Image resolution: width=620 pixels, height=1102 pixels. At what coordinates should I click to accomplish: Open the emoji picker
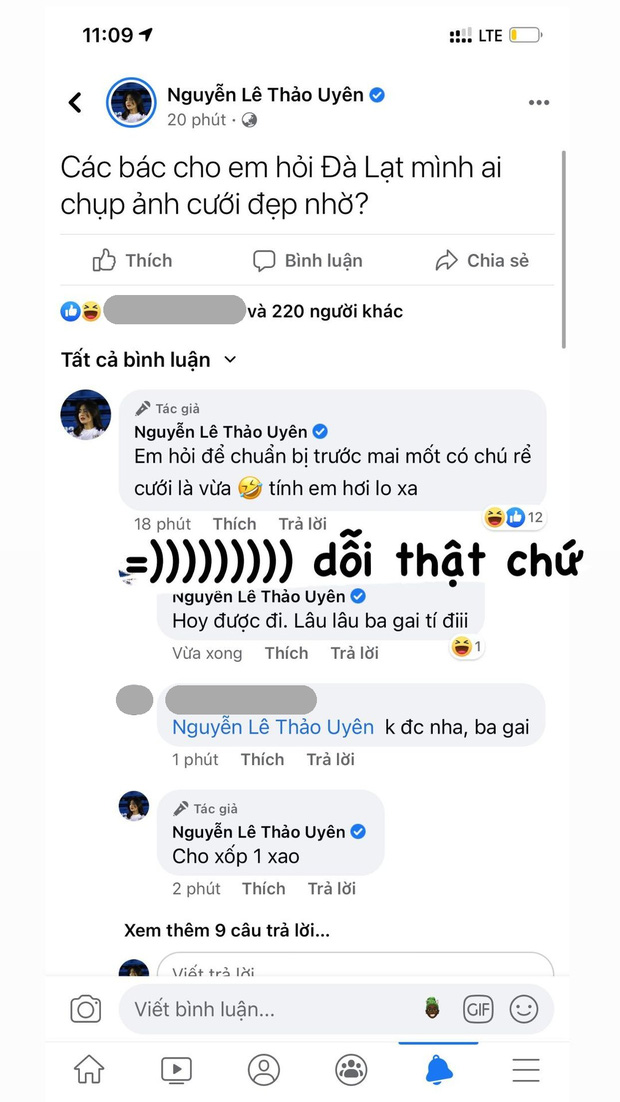[x=524, y=1010]
